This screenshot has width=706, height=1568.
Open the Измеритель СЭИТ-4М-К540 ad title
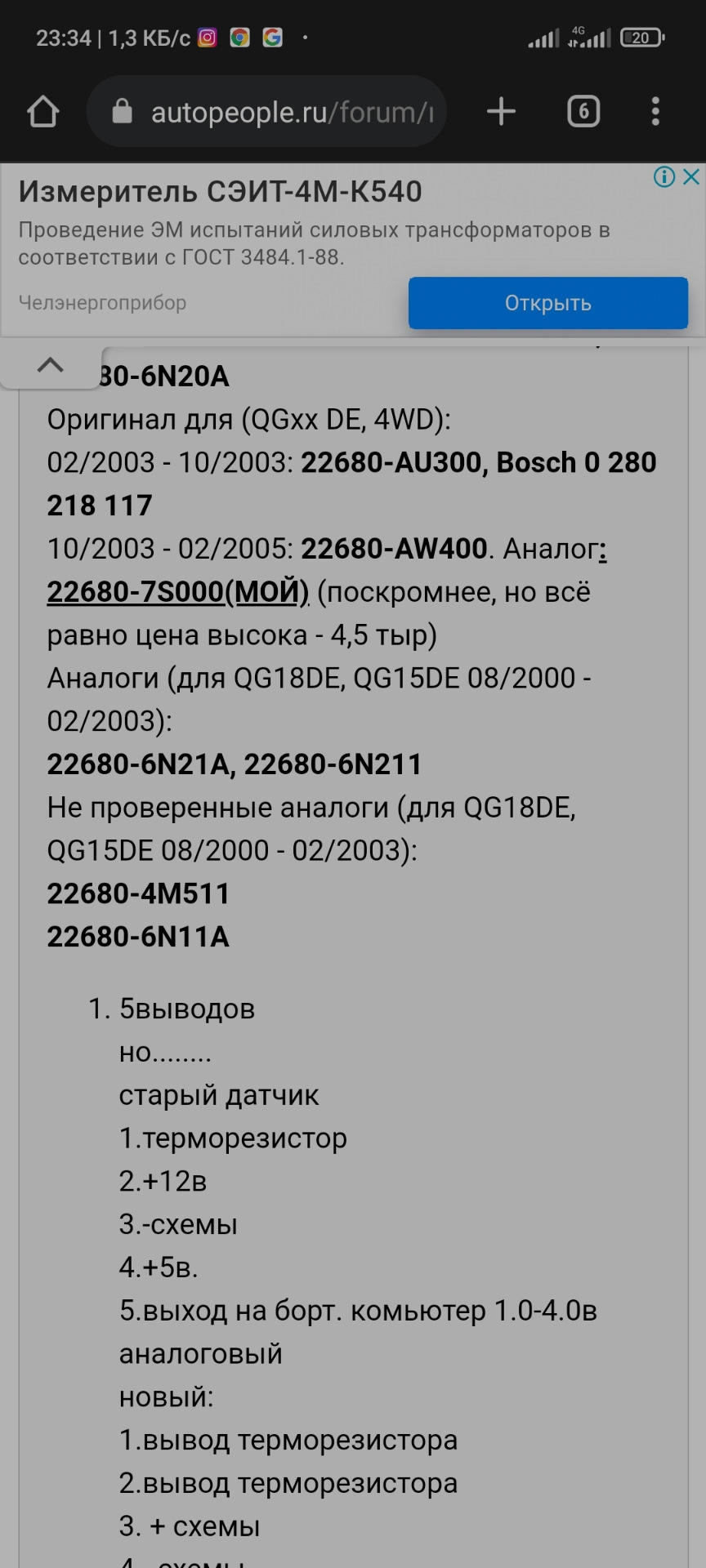point(221,191)
